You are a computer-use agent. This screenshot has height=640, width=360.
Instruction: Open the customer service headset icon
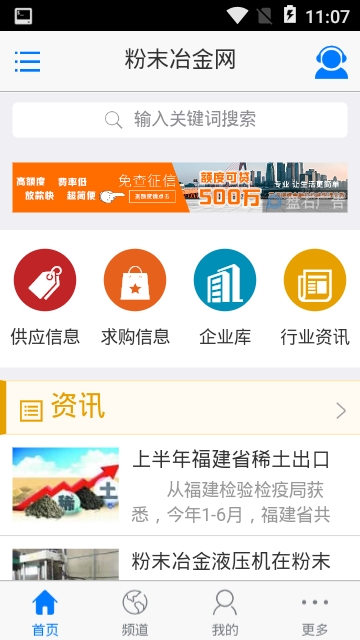pos(331,62)
